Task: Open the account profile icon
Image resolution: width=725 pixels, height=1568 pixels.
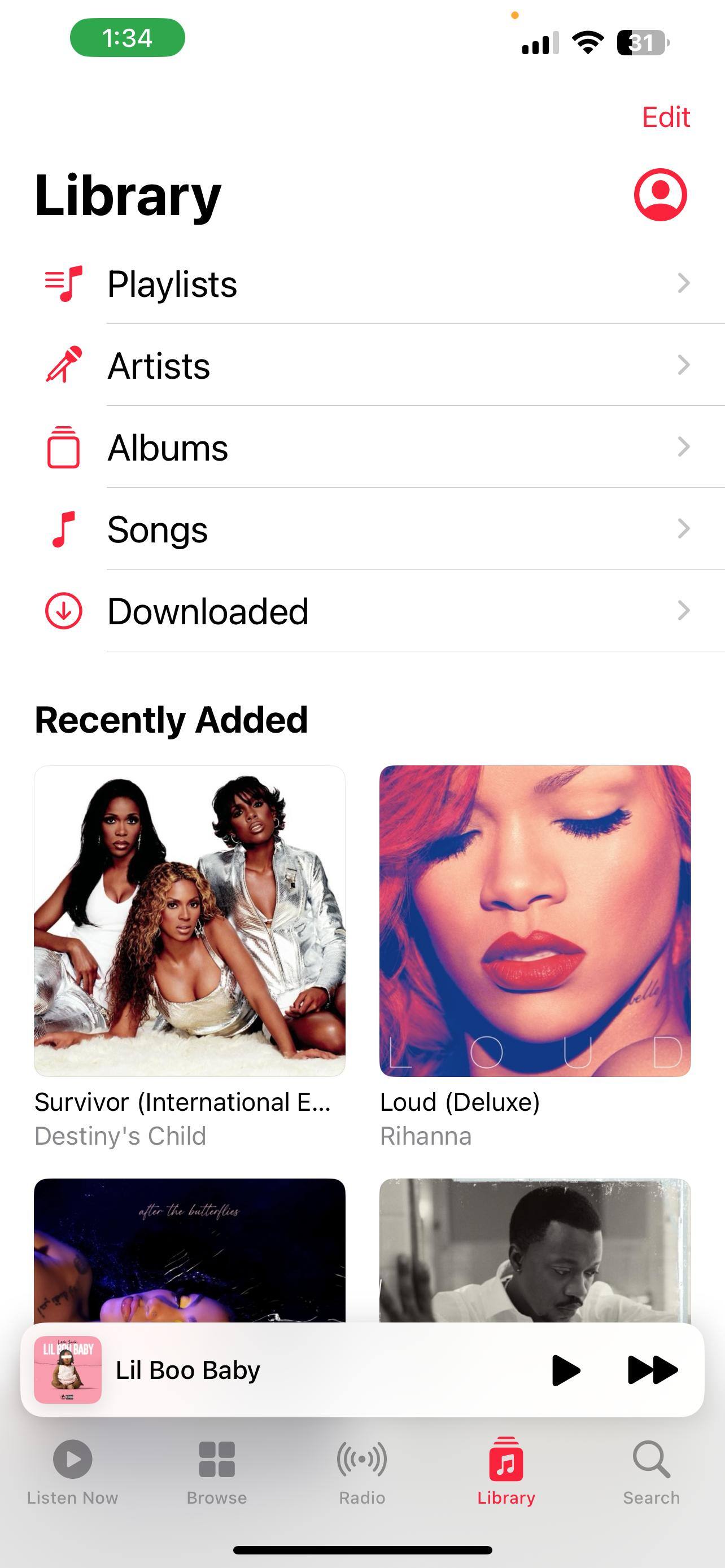Action: click(x=660, y=195)
